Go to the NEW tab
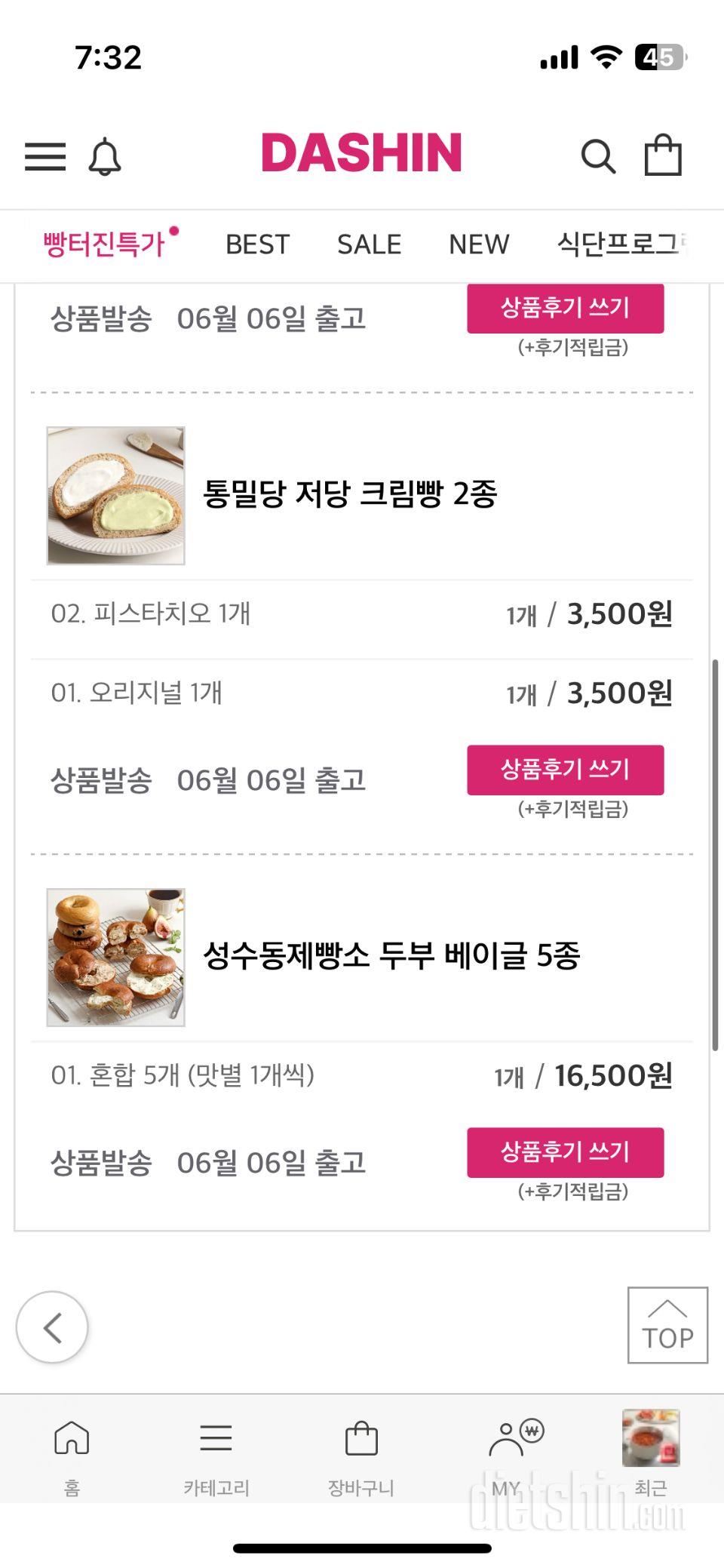 [479, 244]
